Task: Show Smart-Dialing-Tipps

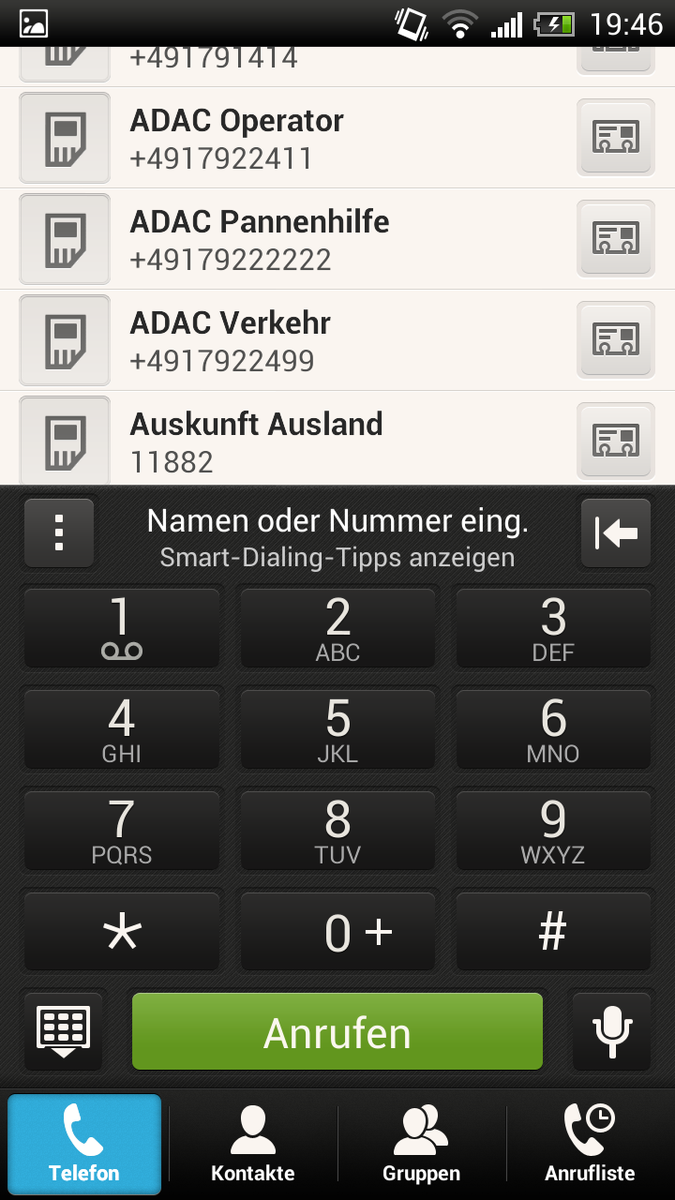Action: coord(337,558)
